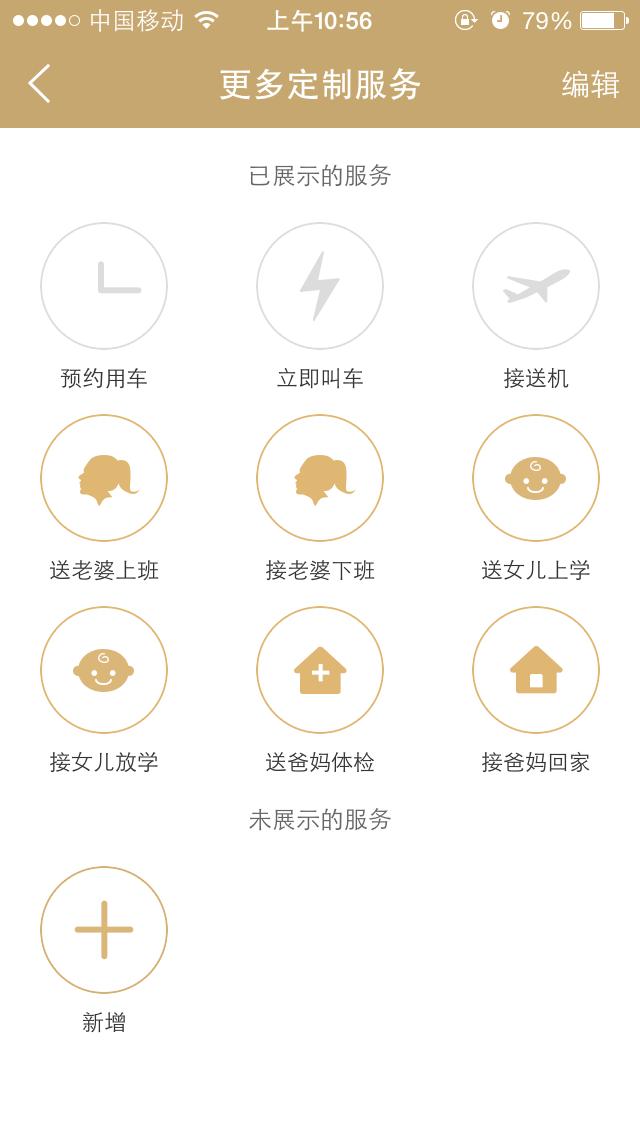Choose the 送爸妈体检 service
This screenshot has height=1136, width=640.
click(320, 670)
